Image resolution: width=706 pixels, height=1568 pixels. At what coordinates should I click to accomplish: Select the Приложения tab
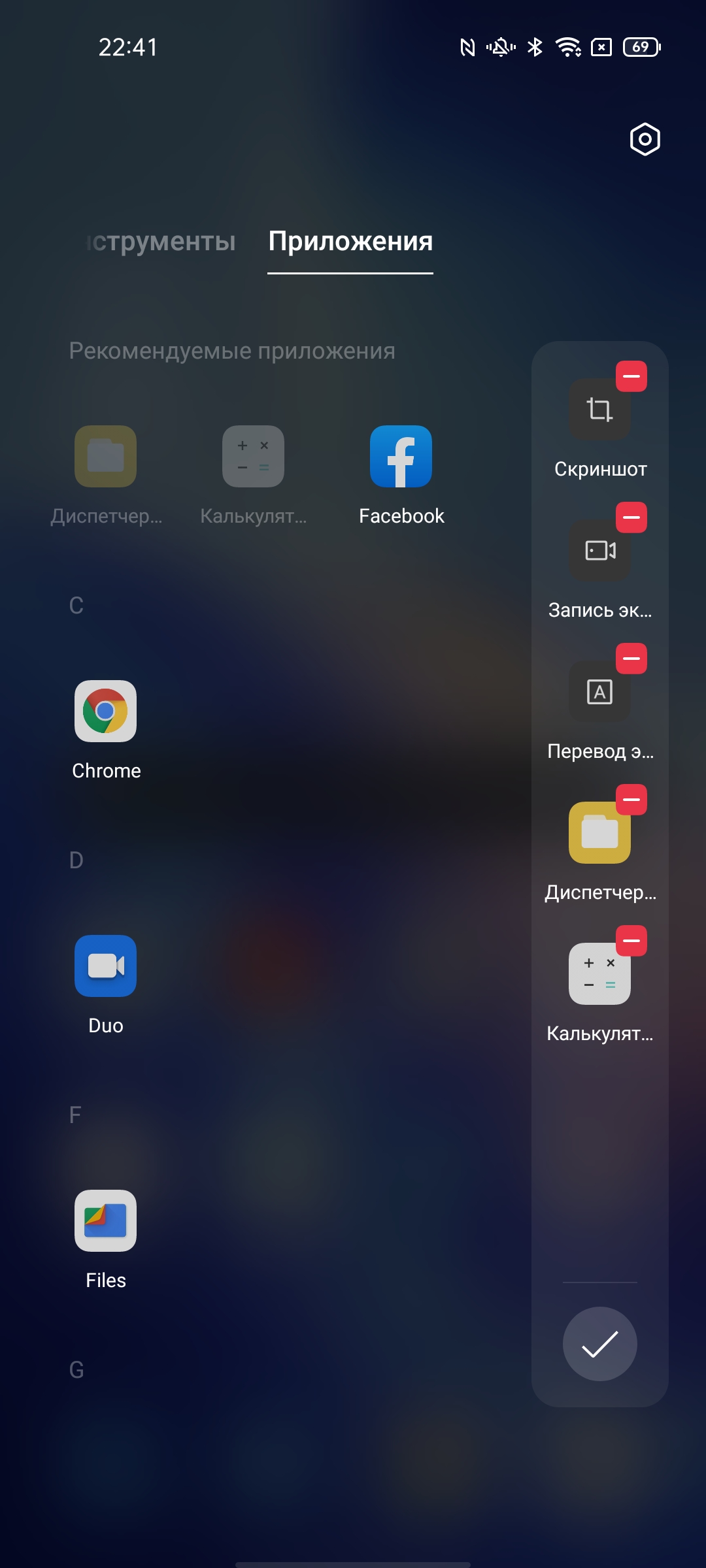[x=350, y=241]
